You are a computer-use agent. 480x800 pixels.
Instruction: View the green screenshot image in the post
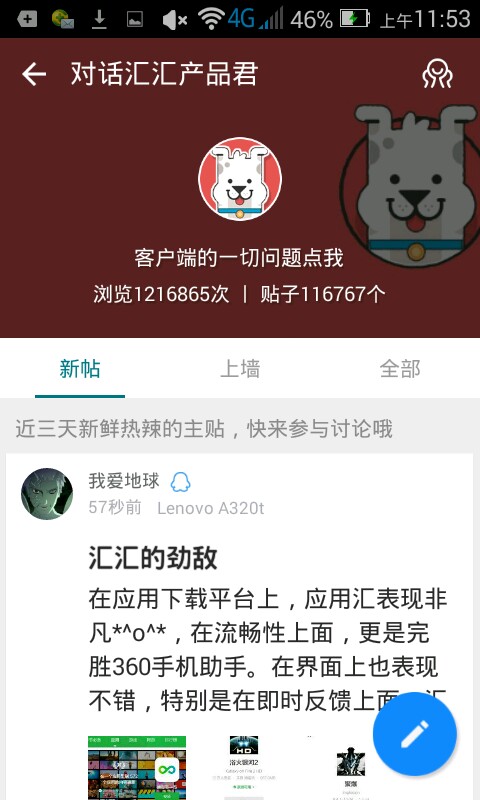pos(137,767)
